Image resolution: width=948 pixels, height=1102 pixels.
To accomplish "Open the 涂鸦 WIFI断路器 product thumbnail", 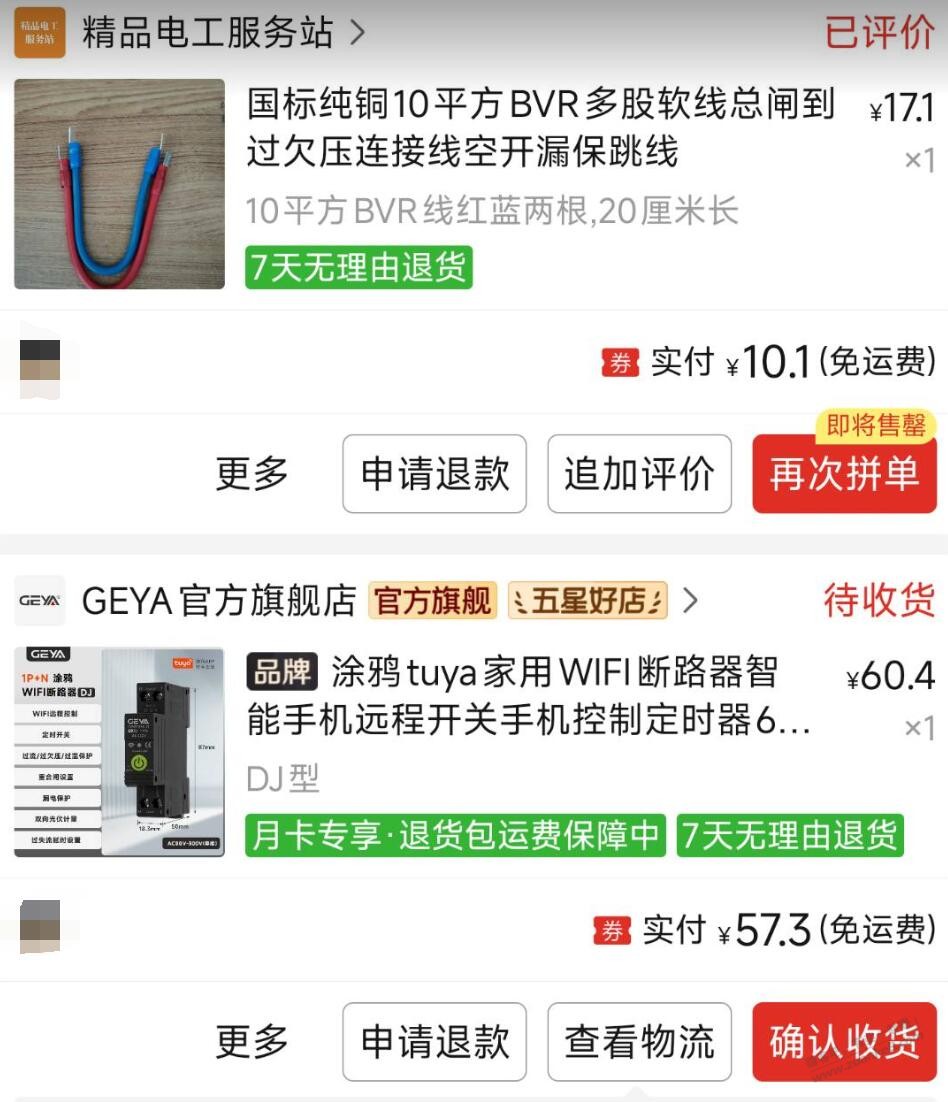I will tap(120, 752).
